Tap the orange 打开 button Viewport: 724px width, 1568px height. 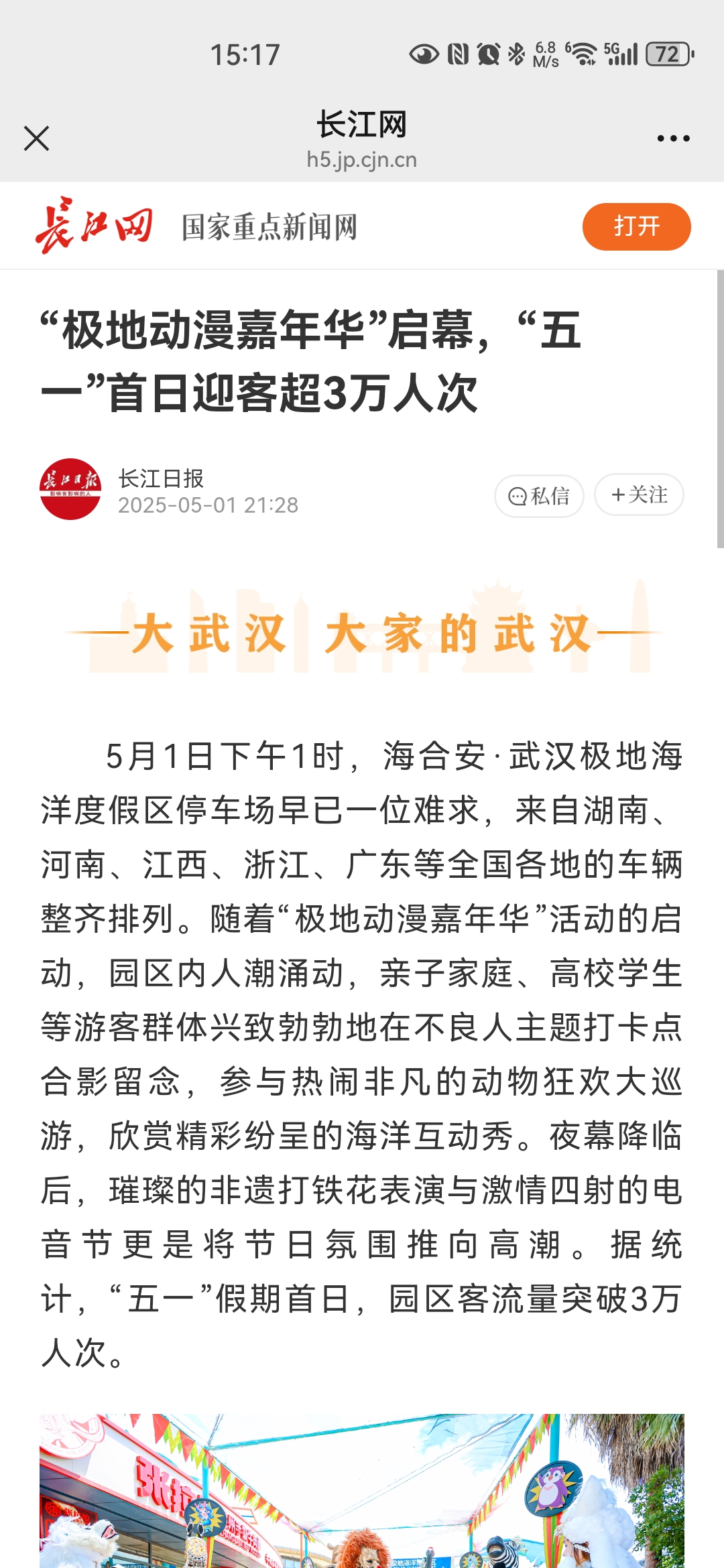coord(636,226)
